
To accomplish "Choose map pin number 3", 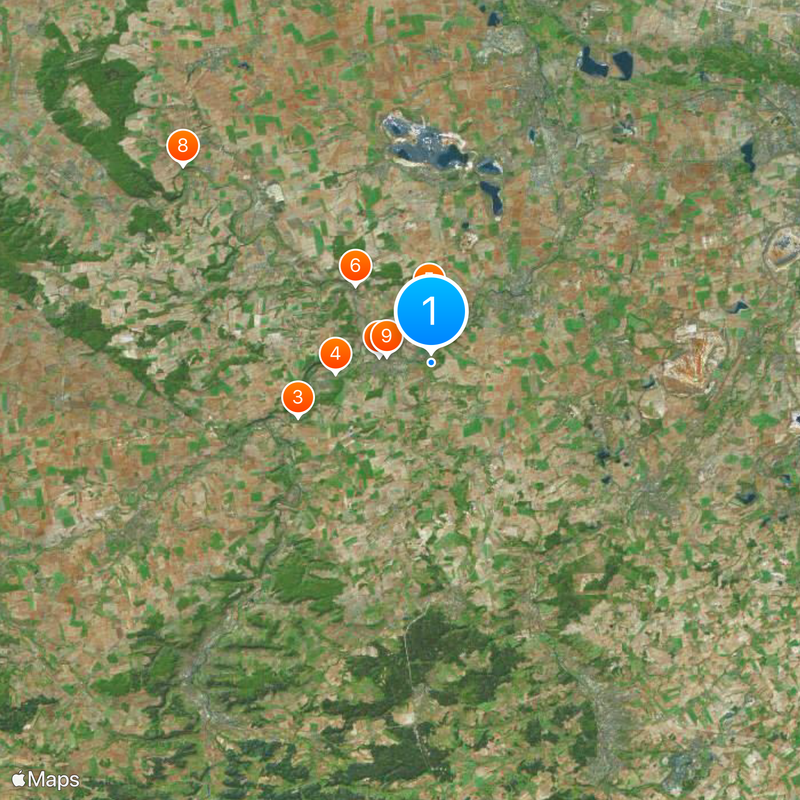I will 297,397.
